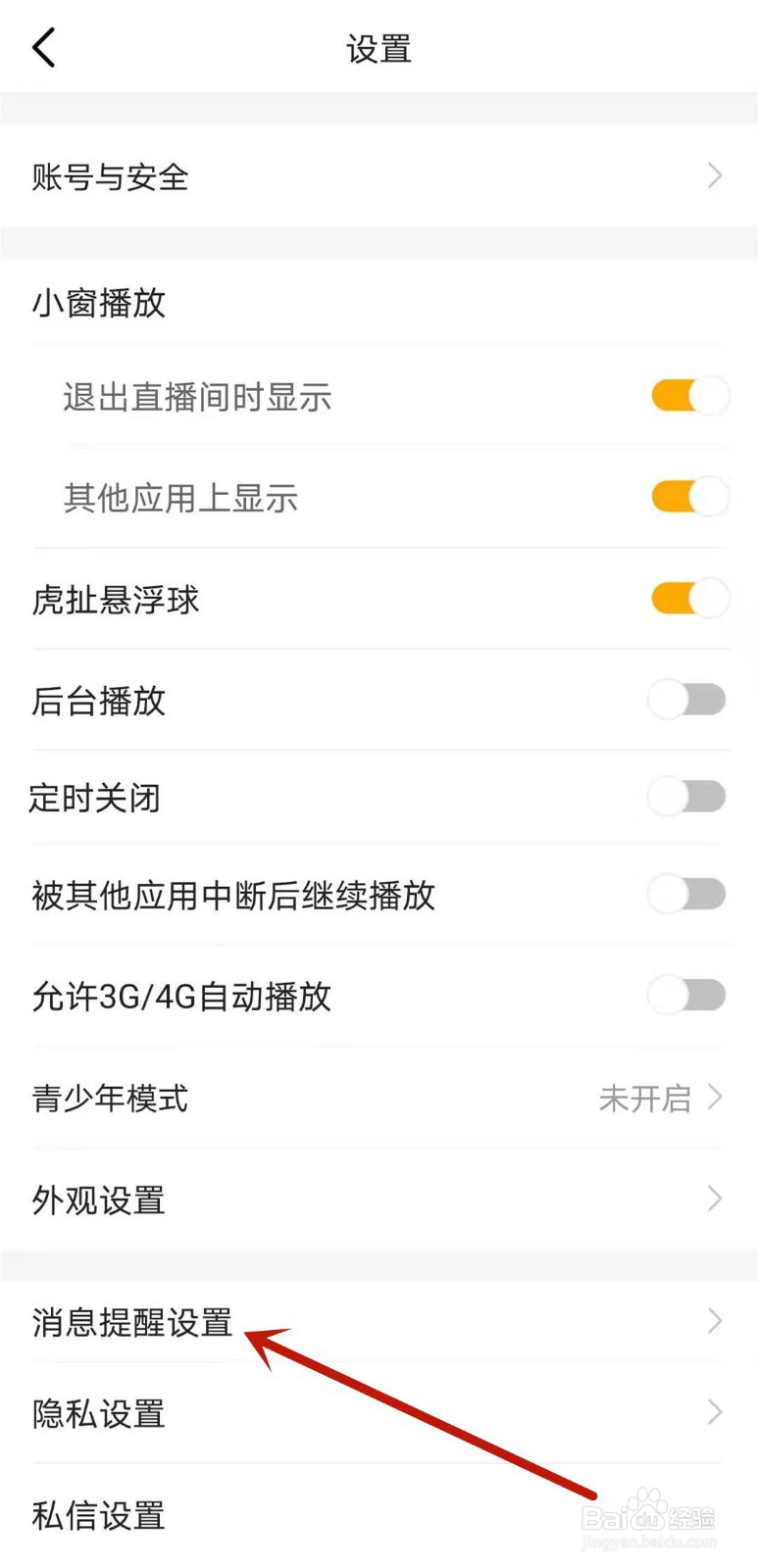Enable 后台播放
Image resolution: width=758 pixels, height=1568 pixels.
[x=686, y=700]
